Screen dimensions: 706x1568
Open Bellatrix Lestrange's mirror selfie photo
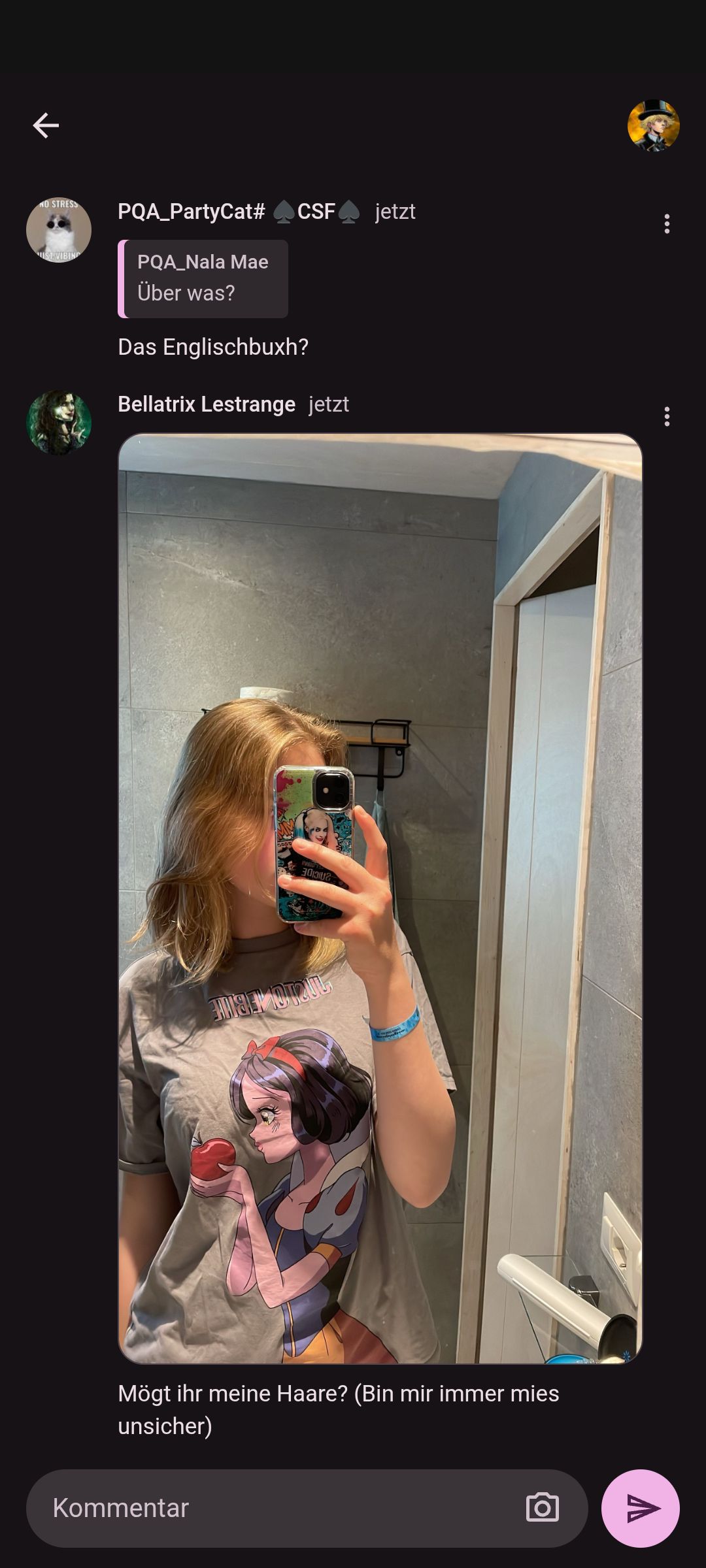pos(380,899)
